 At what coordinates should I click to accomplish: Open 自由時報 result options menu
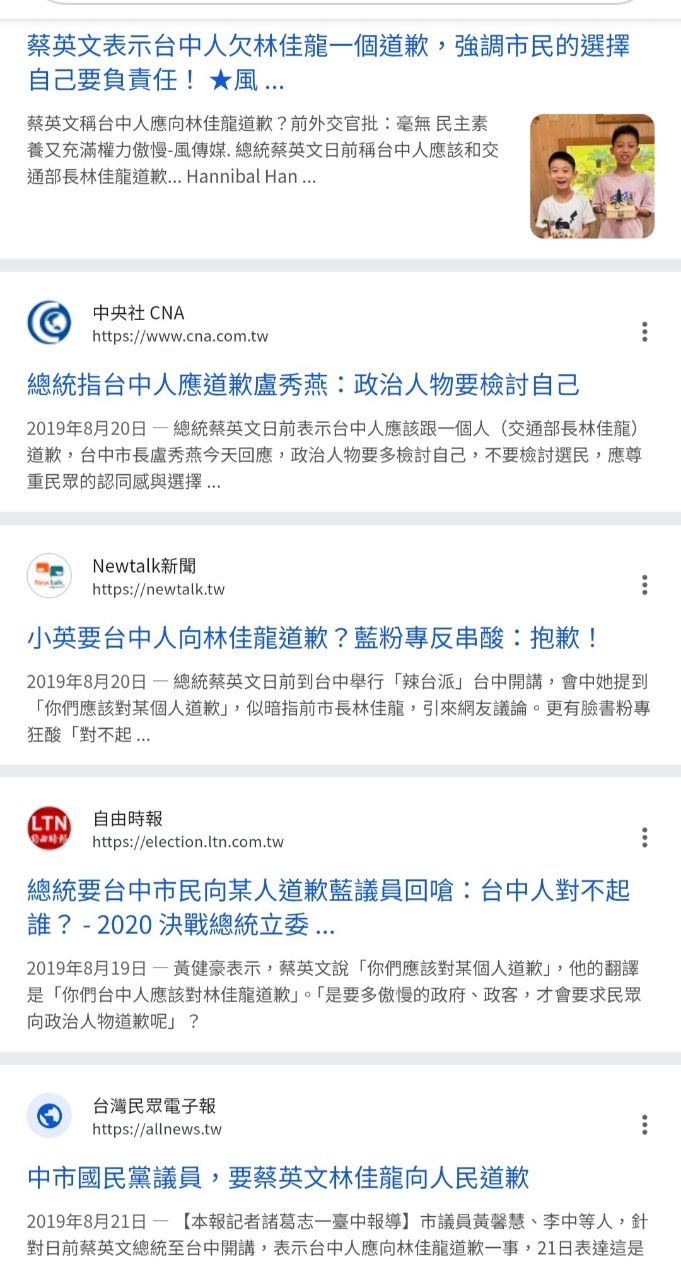click(x=645, y=837)
